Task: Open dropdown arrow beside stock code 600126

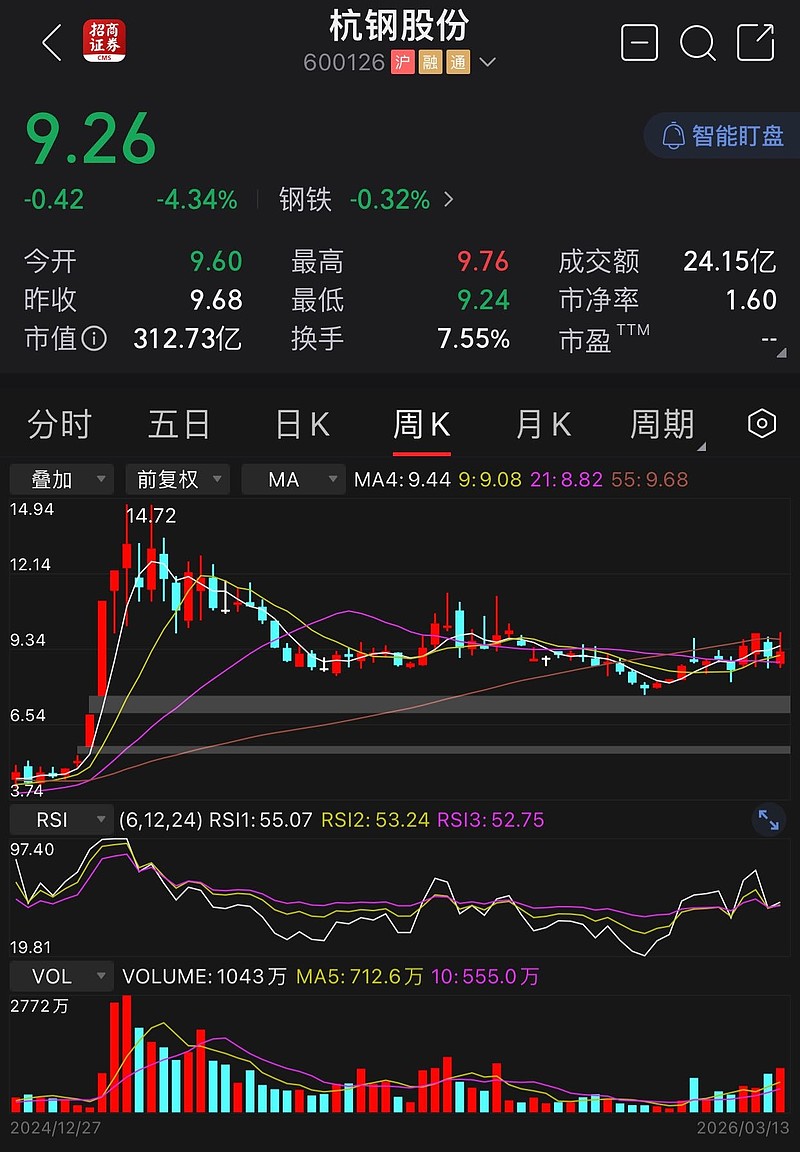Action: 487,62
